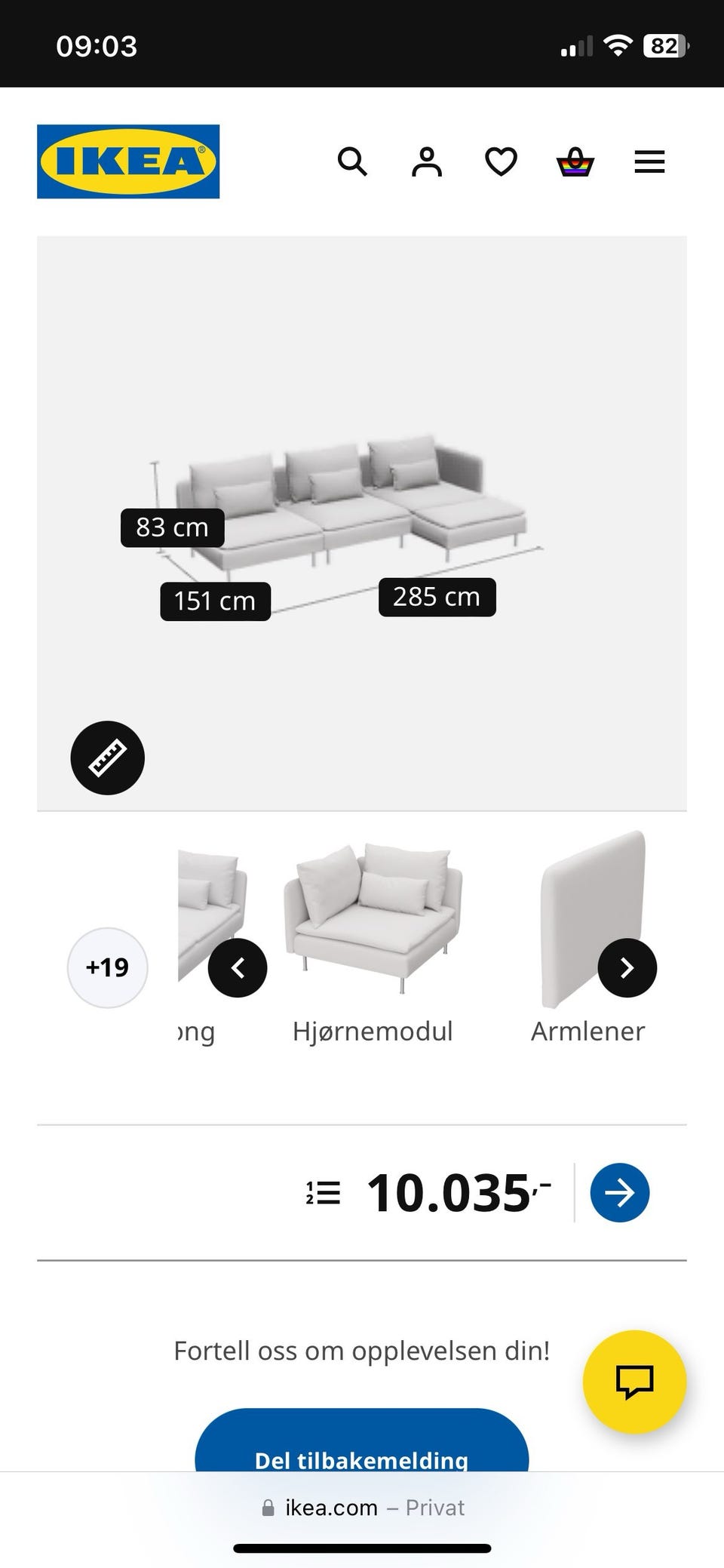
Task: Tap the ikea.com address bar
Action: click(x=362, y=1507)
